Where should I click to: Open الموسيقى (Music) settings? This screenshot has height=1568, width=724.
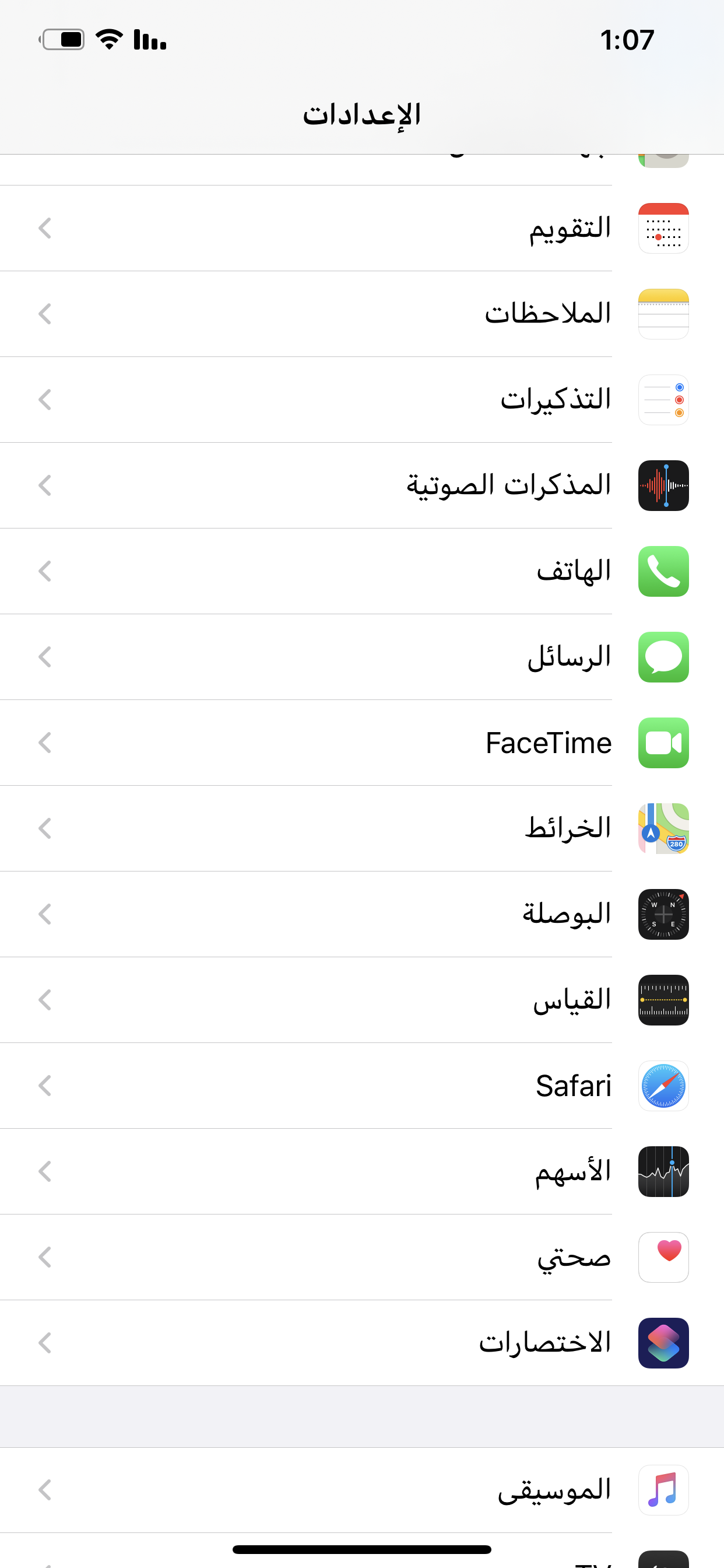click(x=362, y=1490)
